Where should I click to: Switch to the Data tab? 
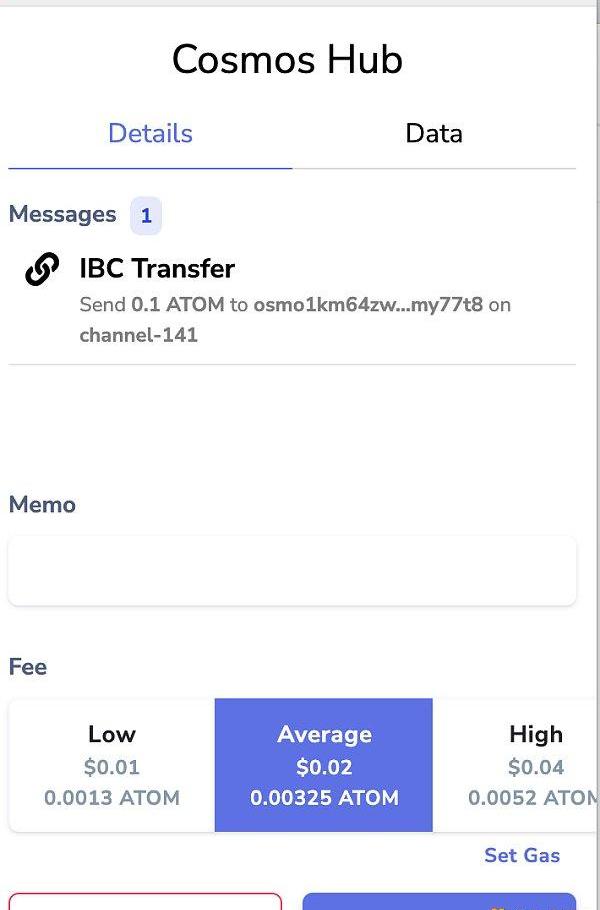433,134
